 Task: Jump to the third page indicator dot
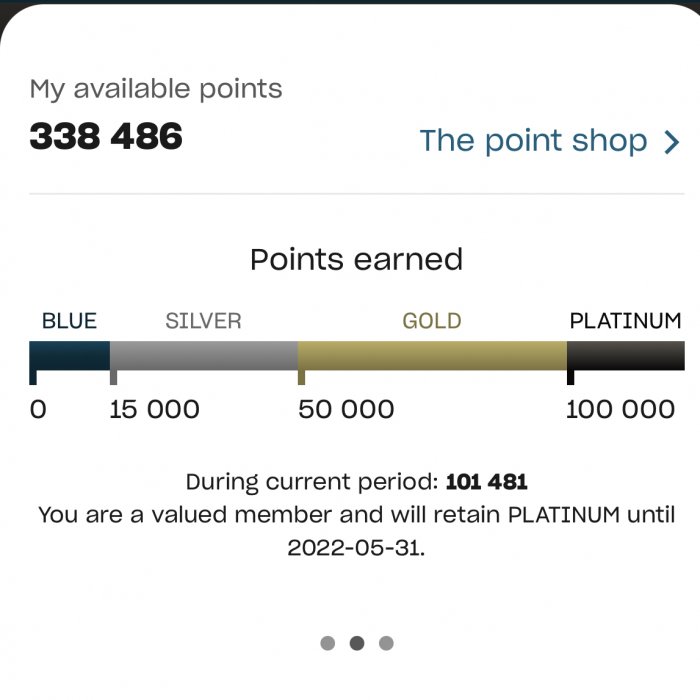[386, 643]
